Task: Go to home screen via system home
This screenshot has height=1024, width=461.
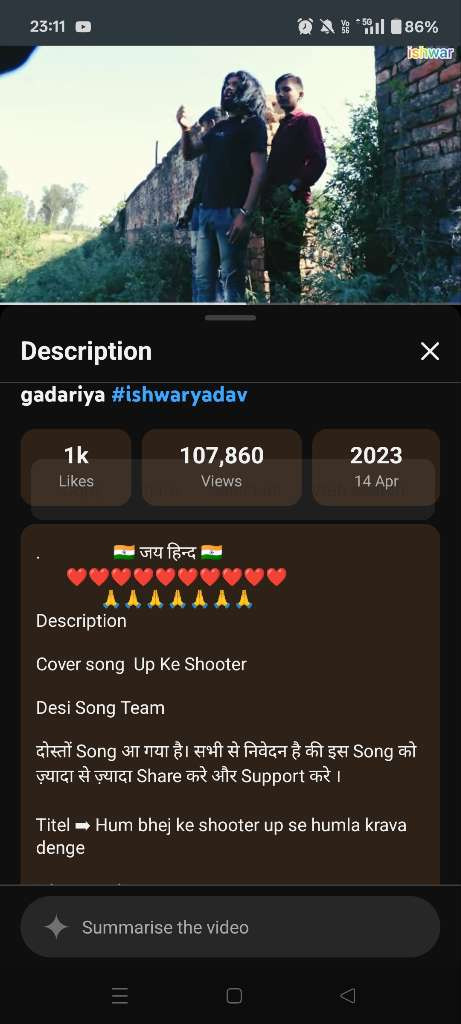Action: (234, 995)
